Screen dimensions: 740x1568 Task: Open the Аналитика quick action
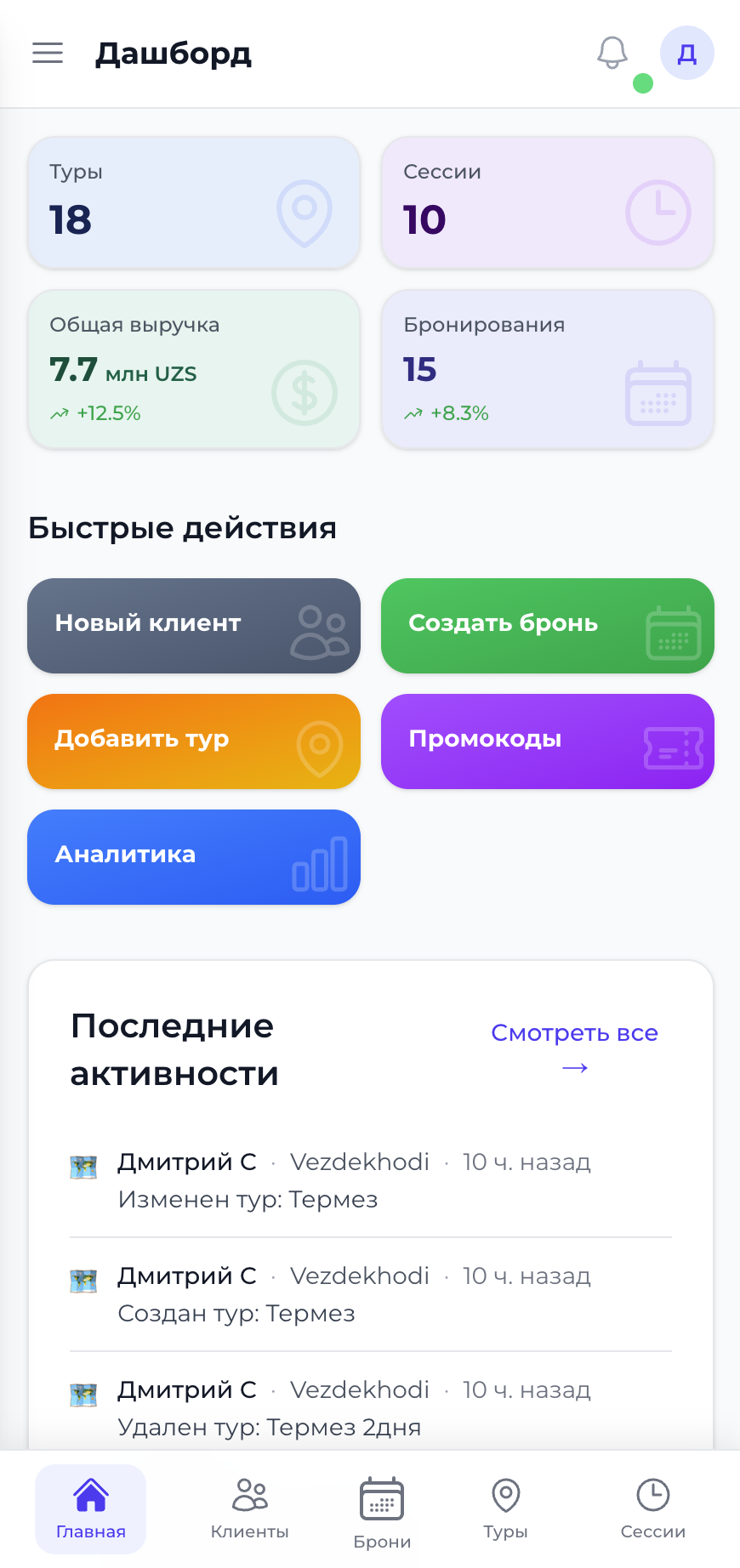193,856
